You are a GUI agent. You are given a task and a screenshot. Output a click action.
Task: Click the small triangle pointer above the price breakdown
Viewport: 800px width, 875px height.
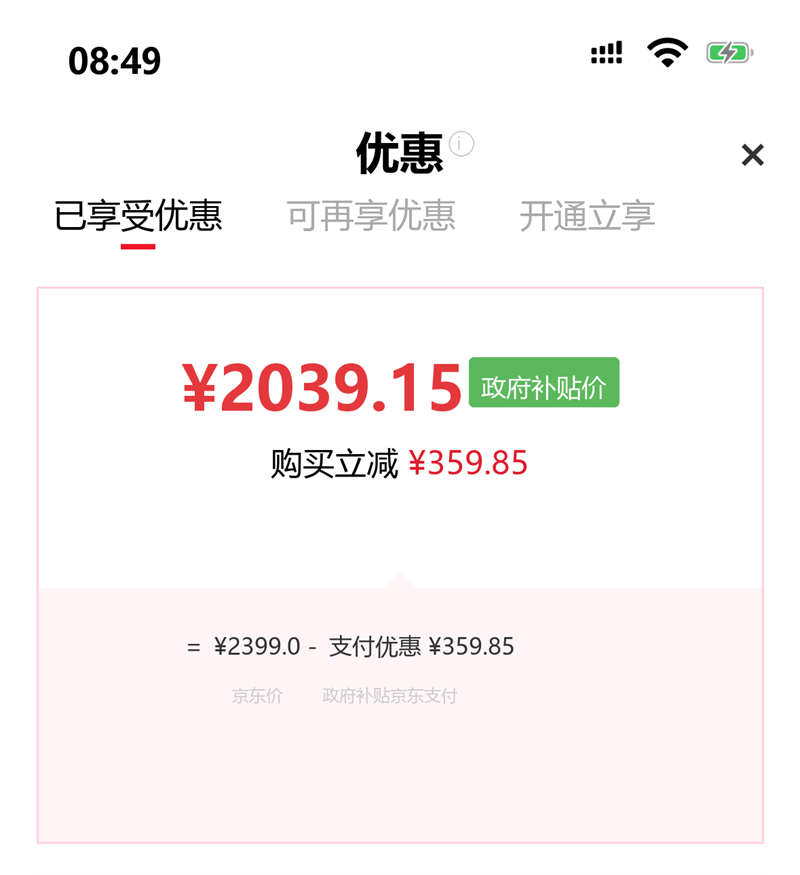click(x=400, y=583)
